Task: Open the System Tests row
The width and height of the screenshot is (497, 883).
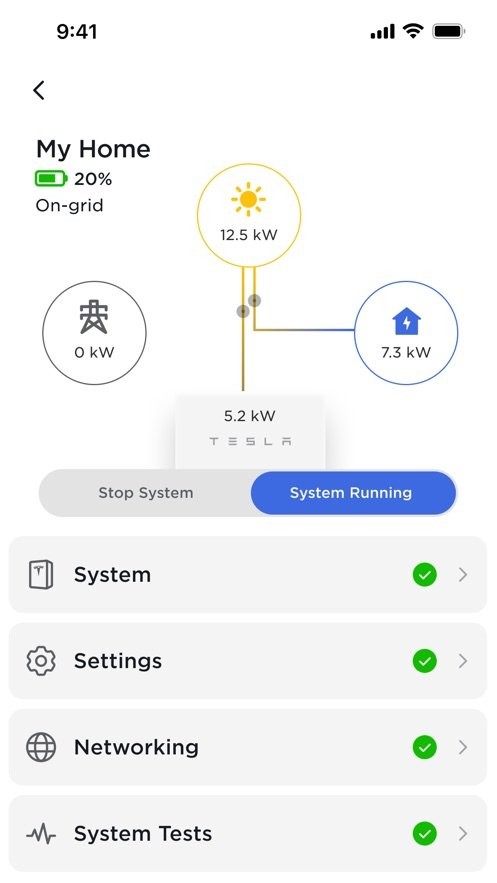Action: point(248,833)
